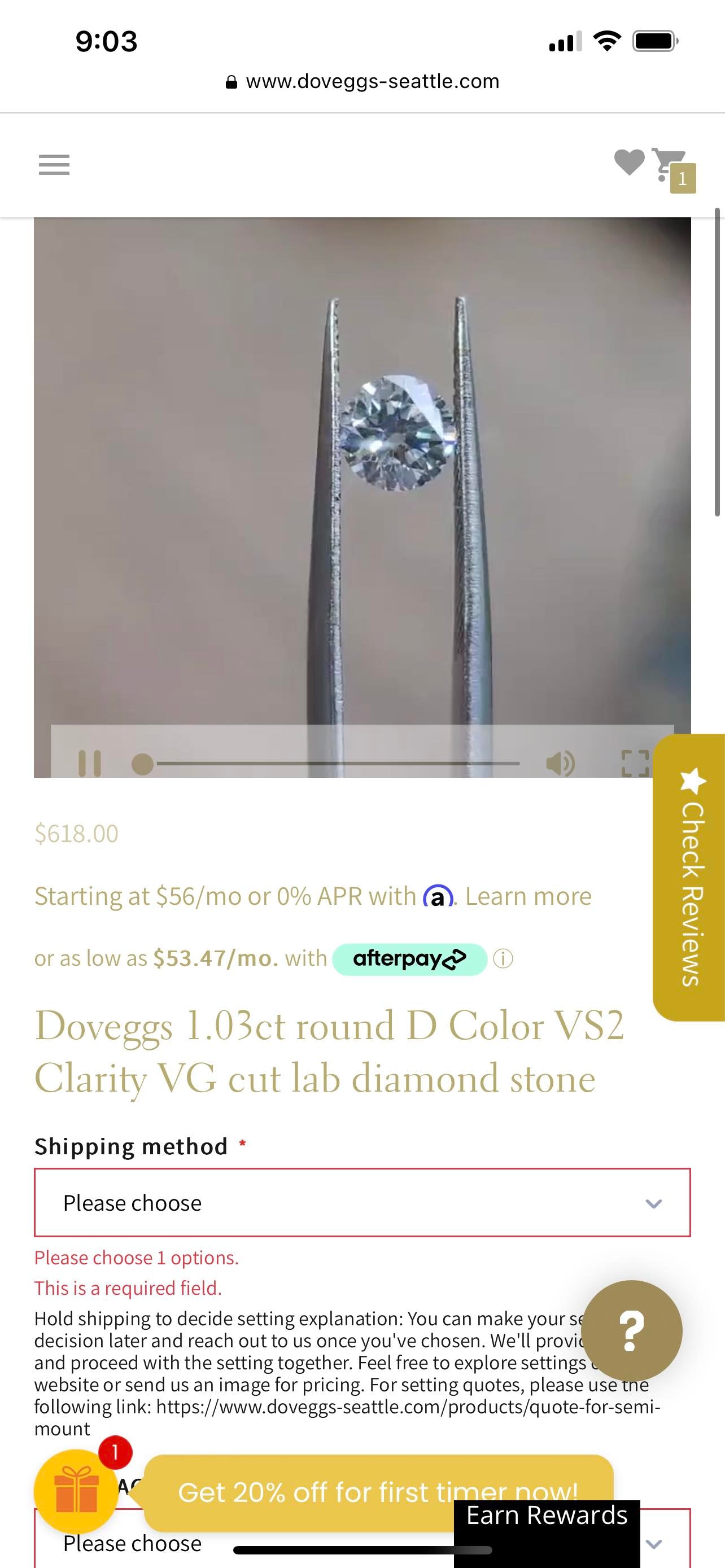Open the wishlist heart icon
This screenshot has width=725, height=1568.
coord(629,162)
